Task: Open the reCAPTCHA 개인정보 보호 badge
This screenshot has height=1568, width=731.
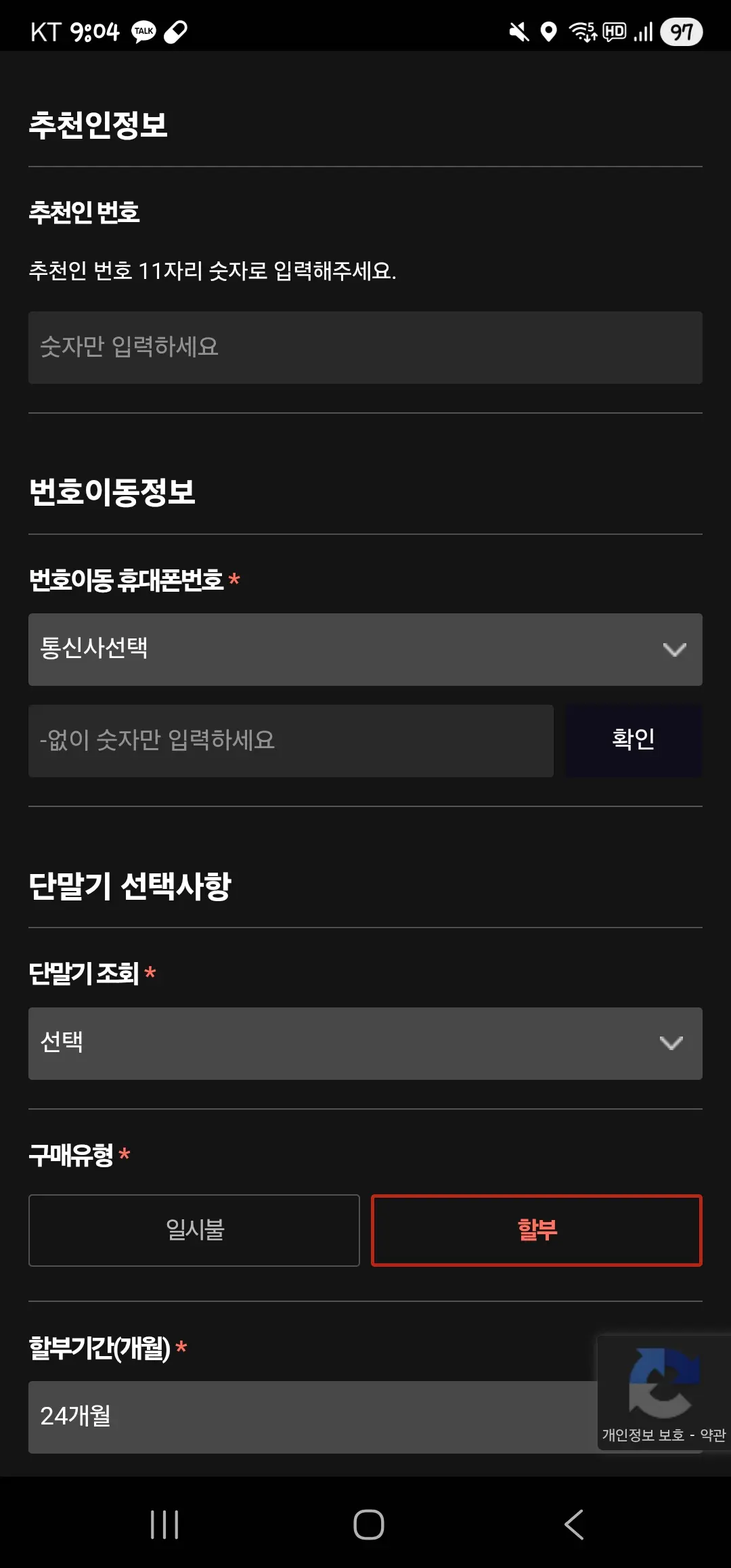Action: [642, 1435]
